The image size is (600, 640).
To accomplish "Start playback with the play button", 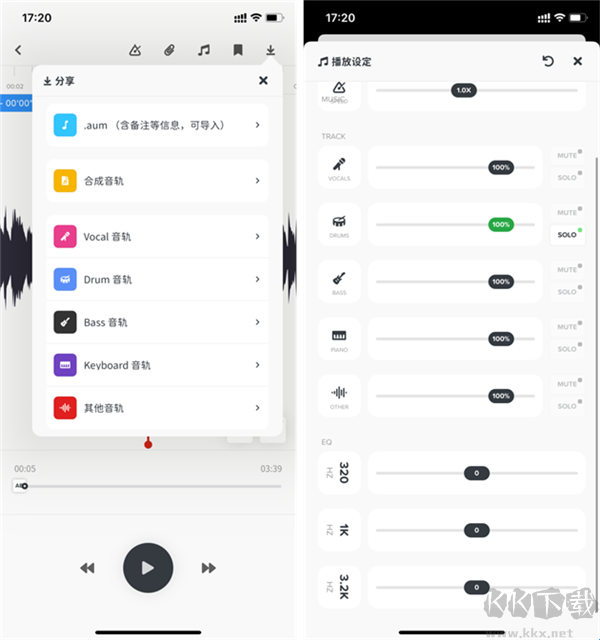I will coord(148,568).
